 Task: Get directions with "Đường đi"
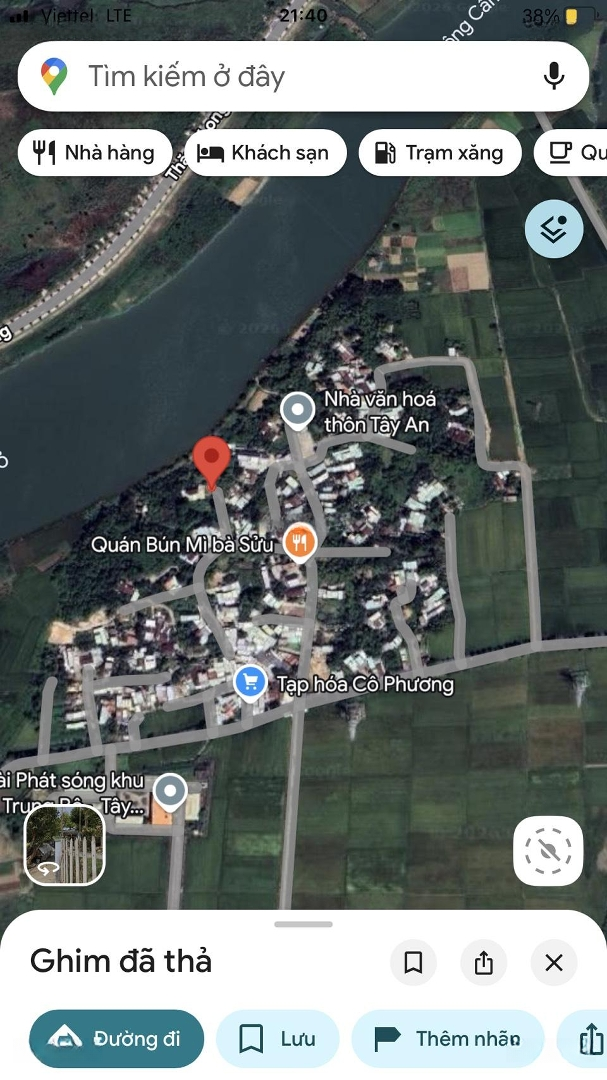[117, 1039]
